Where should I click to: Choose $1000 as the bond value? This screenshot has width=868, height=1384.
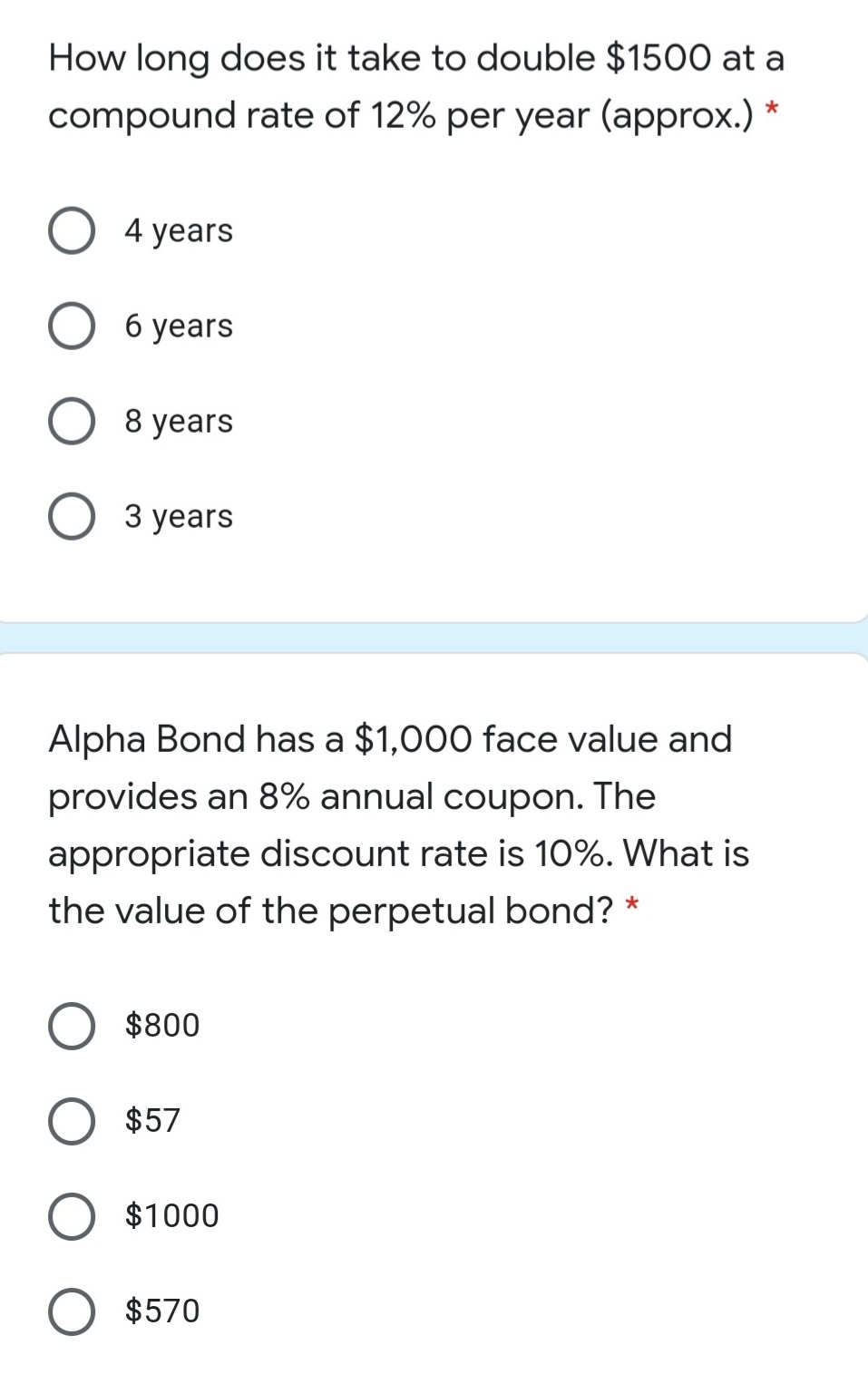pos(73,1217)
